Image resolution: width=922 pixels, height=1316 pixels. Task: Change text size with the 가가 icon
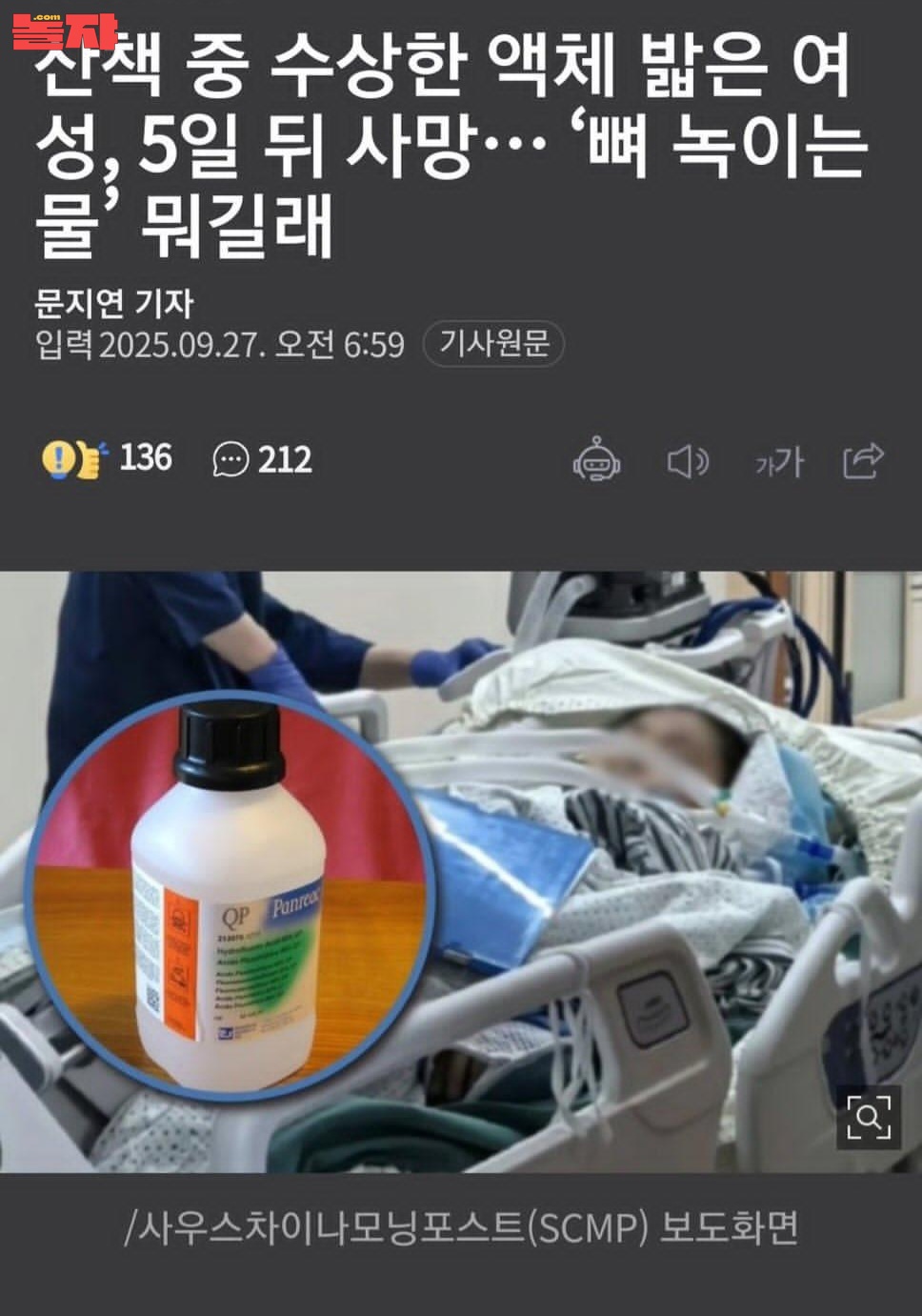click(x=779, y=462)
